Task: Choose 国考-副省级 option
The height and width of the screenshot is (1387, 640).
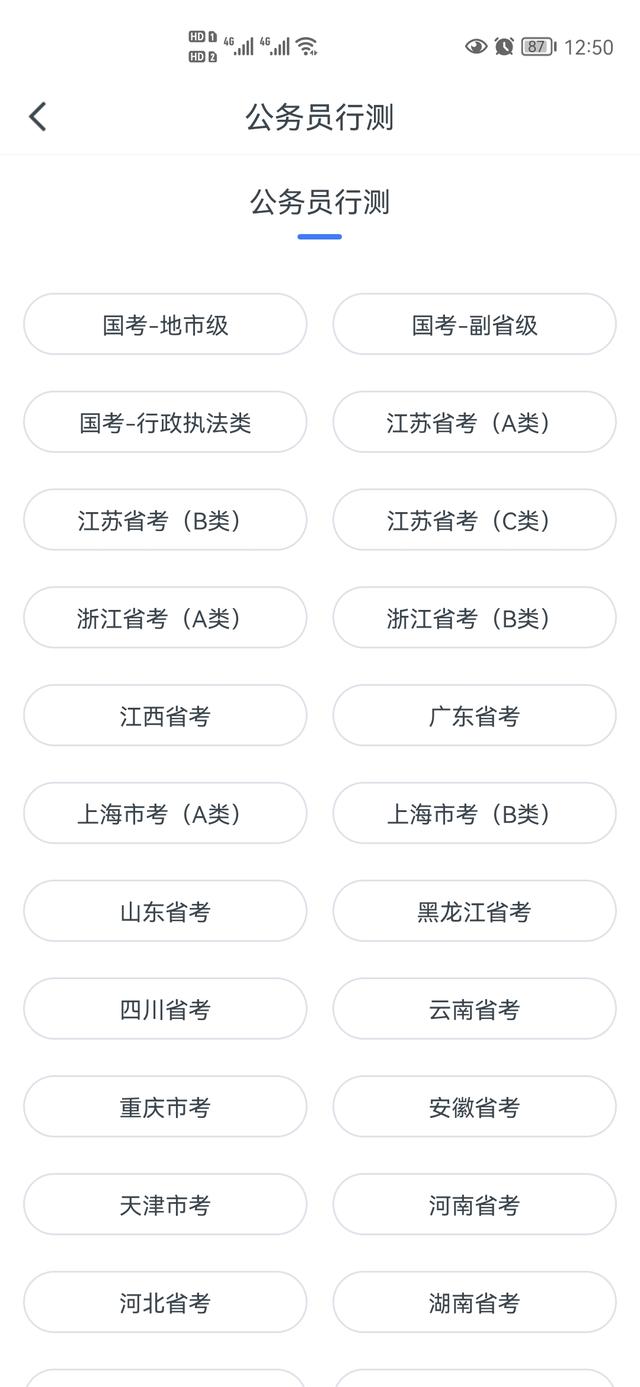Action: (x=474, y=324)
